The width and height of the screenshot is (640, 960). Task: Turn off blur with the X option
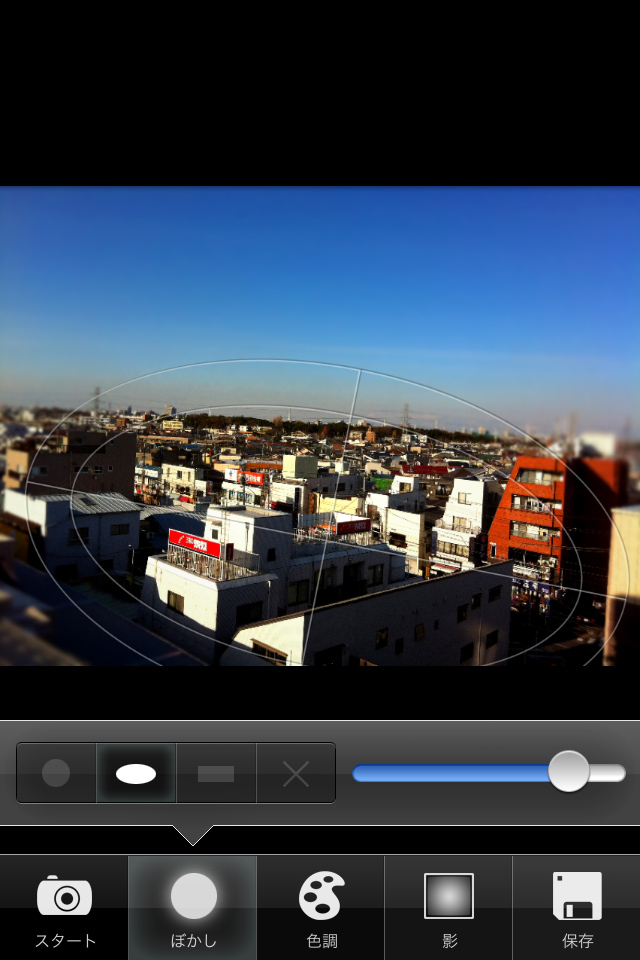[x=296, y=773]
